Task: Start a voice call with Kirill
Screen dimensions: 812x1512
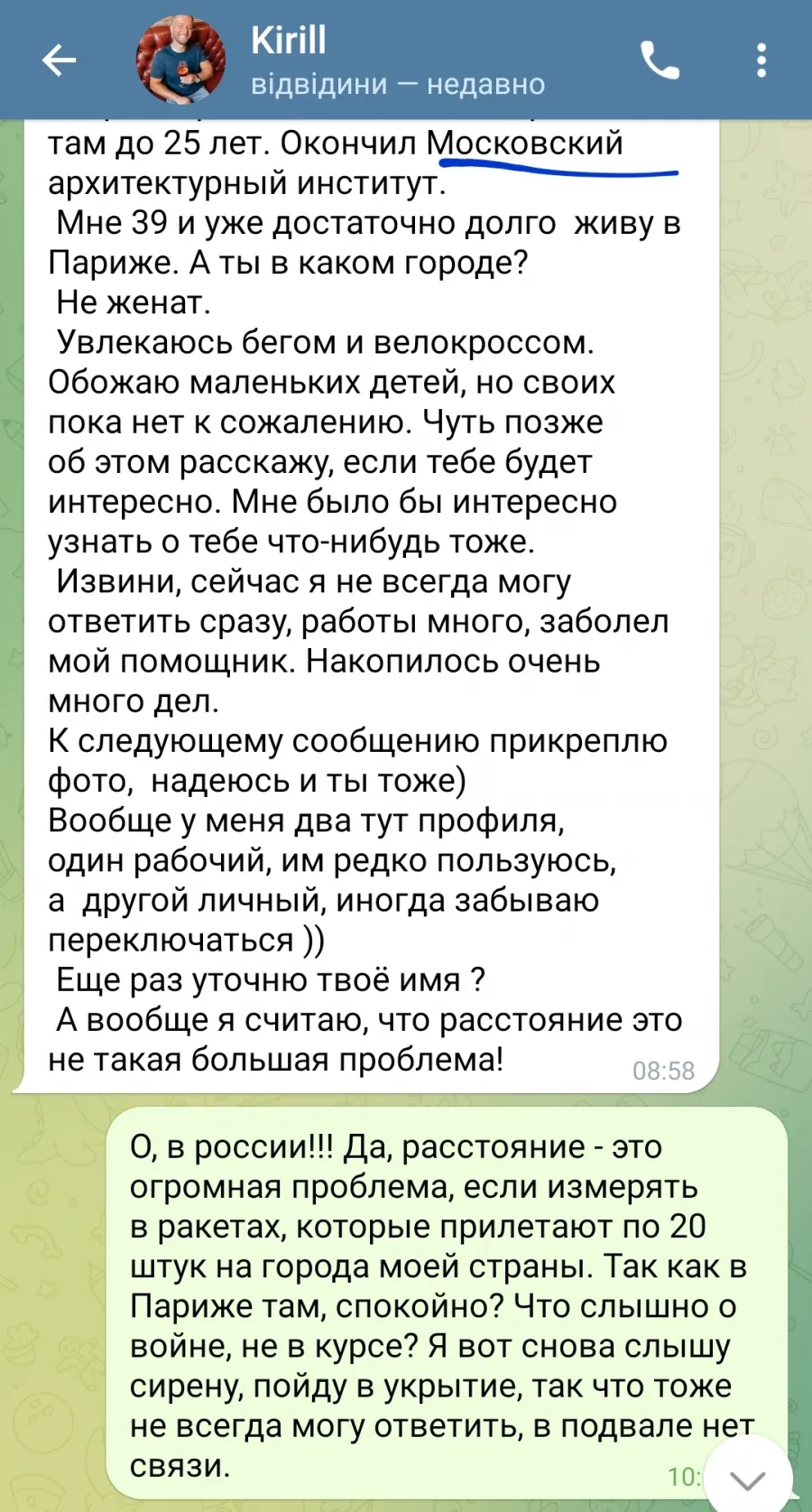Action: pyautogui.click(x=660, y=60)
